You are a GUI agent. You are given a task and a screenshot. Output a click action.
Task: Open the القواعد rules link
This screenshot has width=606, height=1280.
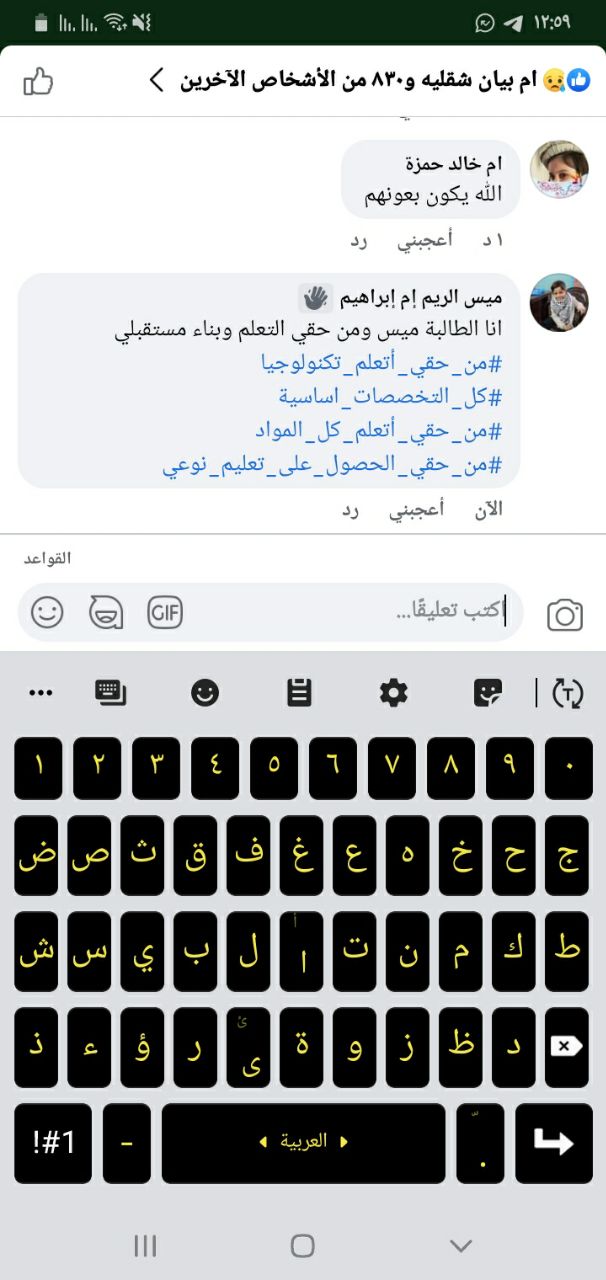click(x=48, y=558)
